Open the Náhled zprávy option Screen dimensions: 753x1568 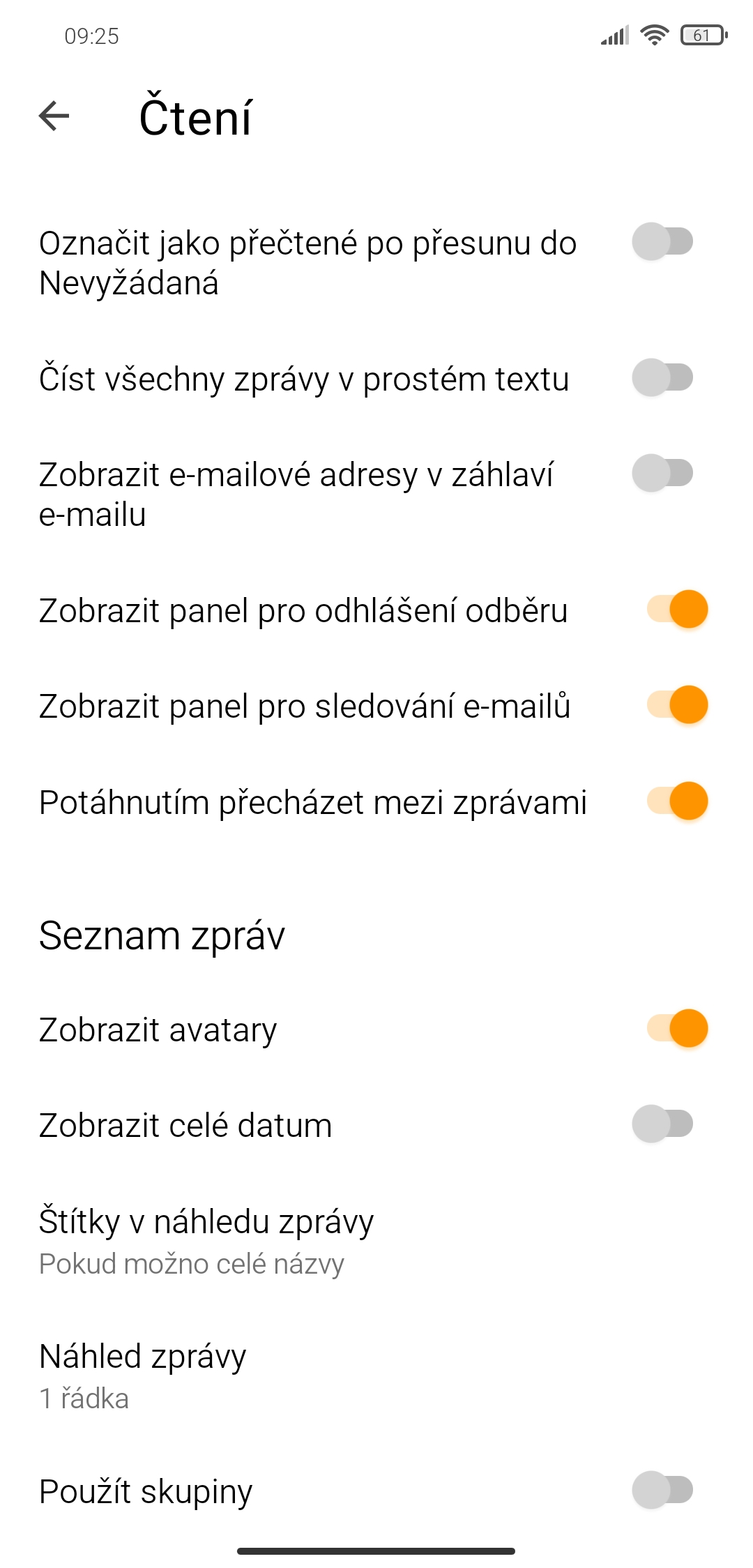click(376, 1375)
